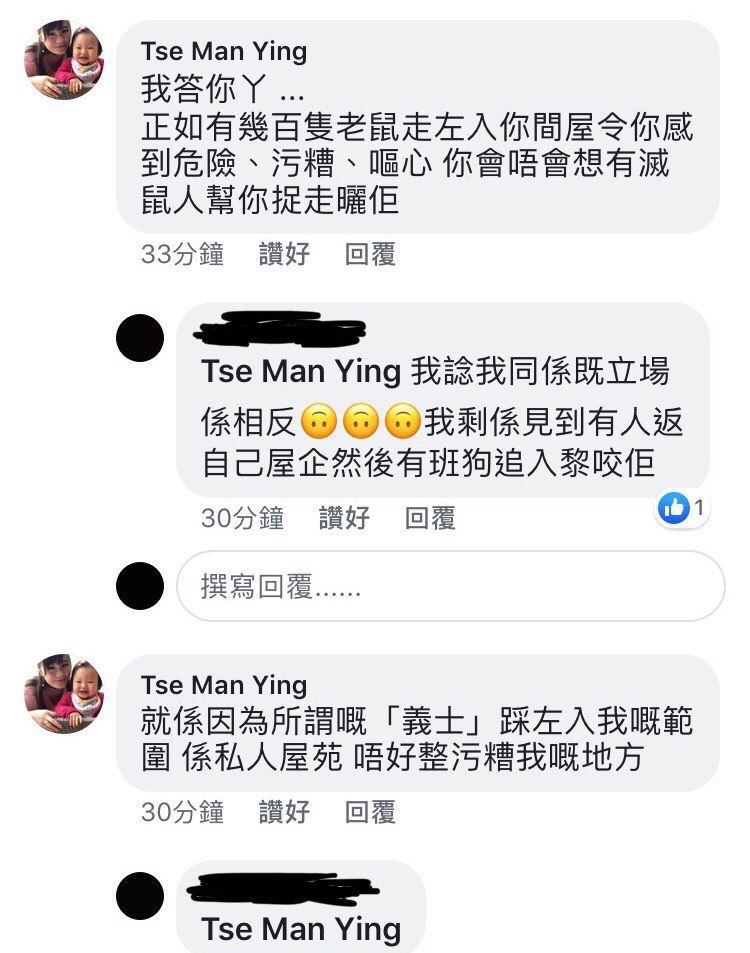View who reacted with the thumbs-up count
This screenshot has width=750, height=953.
(682, 509)
